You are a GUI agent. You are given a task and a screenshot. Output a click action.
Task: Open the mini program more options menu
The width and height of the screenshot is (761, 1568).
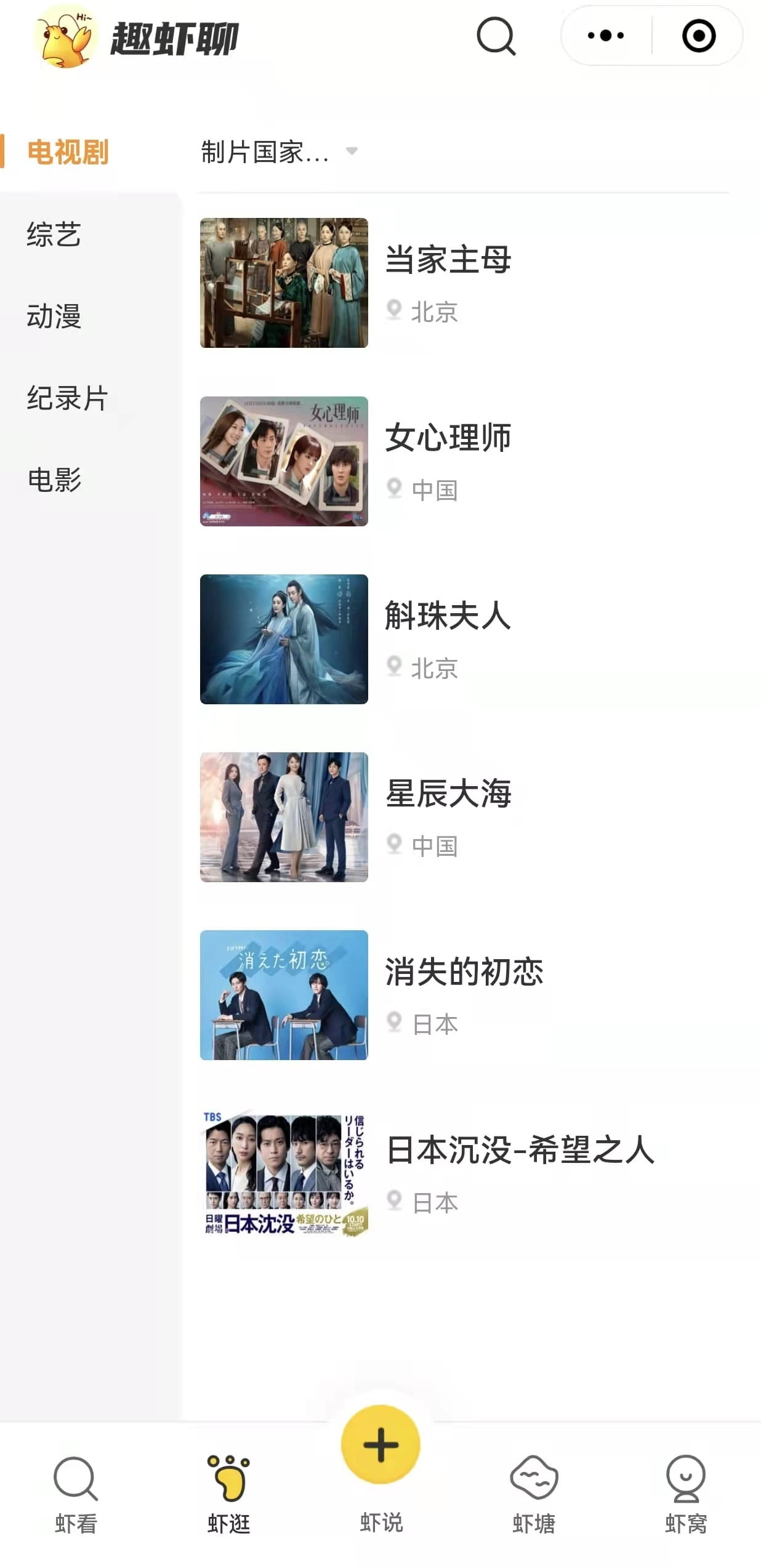tap(606, 36)
